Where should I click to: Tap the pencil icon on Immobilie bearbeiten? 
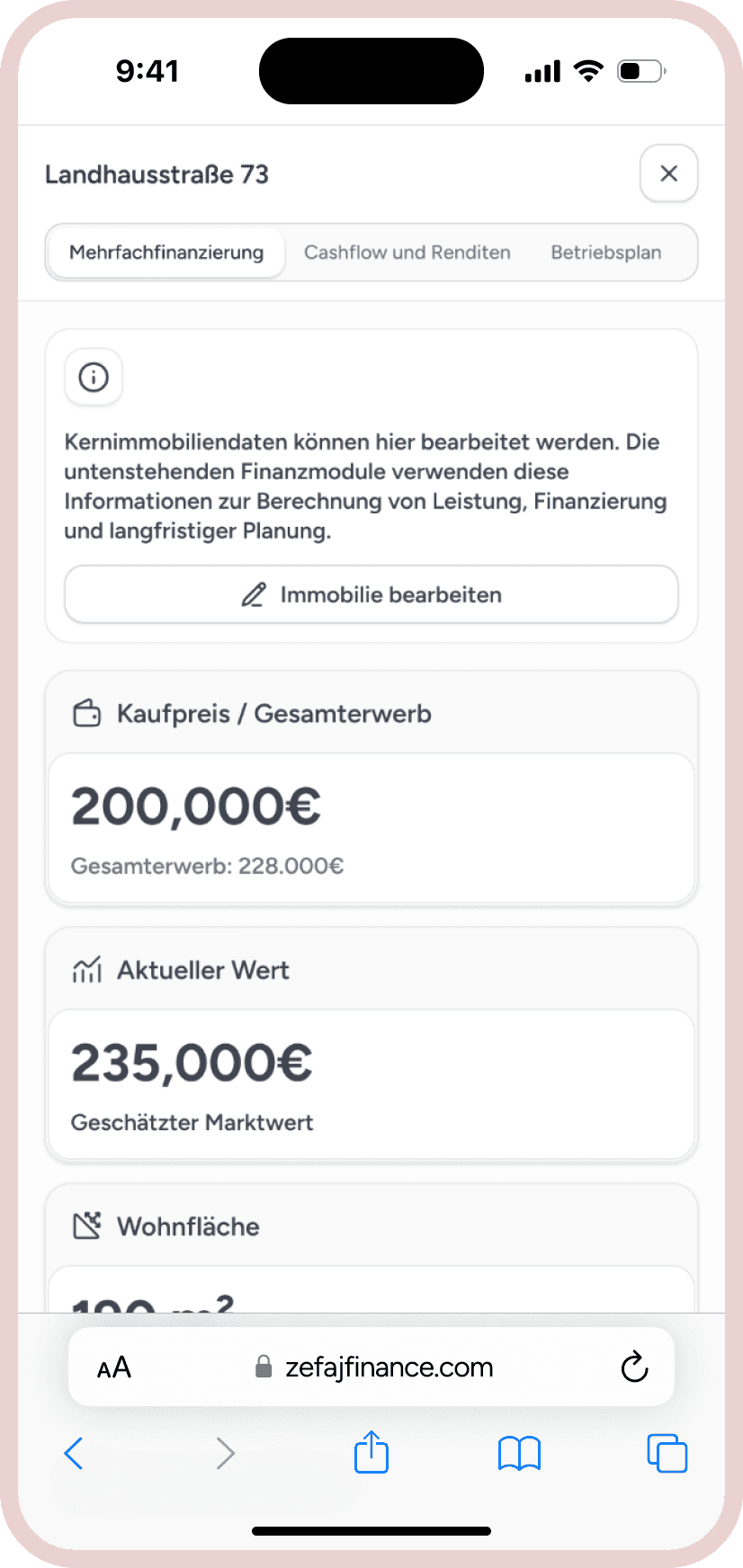(255, 594)
